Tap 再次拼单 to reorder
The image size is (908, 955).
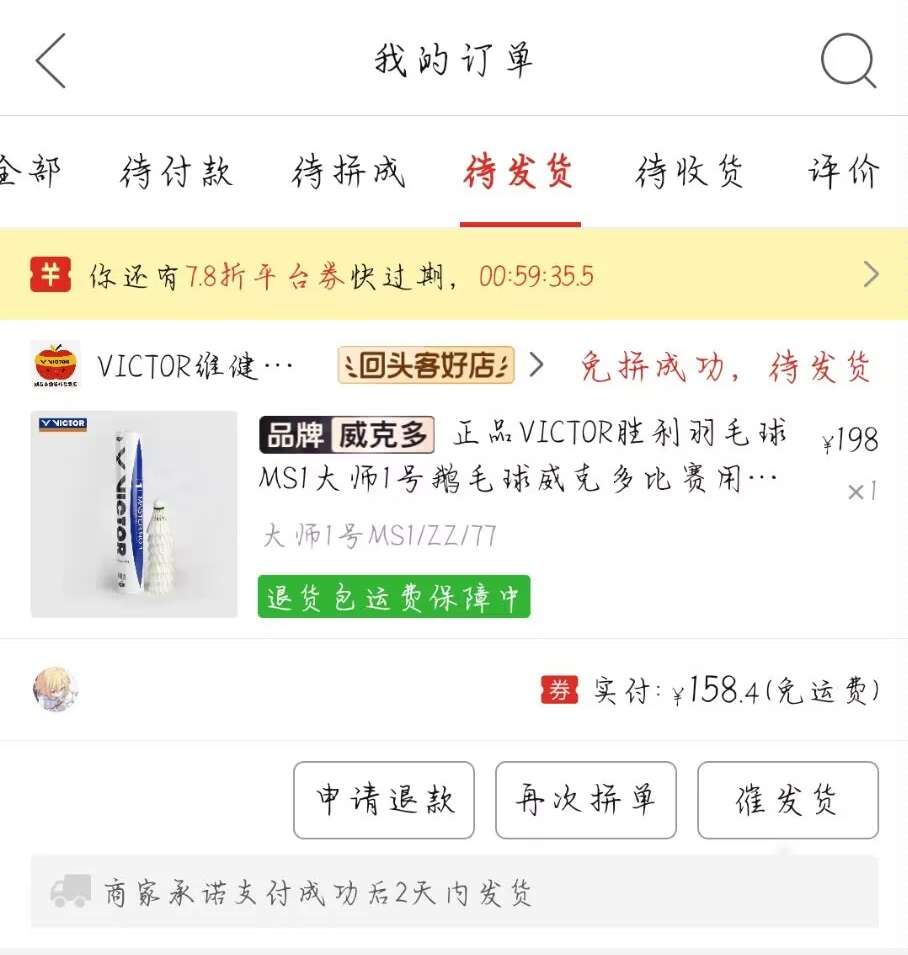tap(586, 800)
